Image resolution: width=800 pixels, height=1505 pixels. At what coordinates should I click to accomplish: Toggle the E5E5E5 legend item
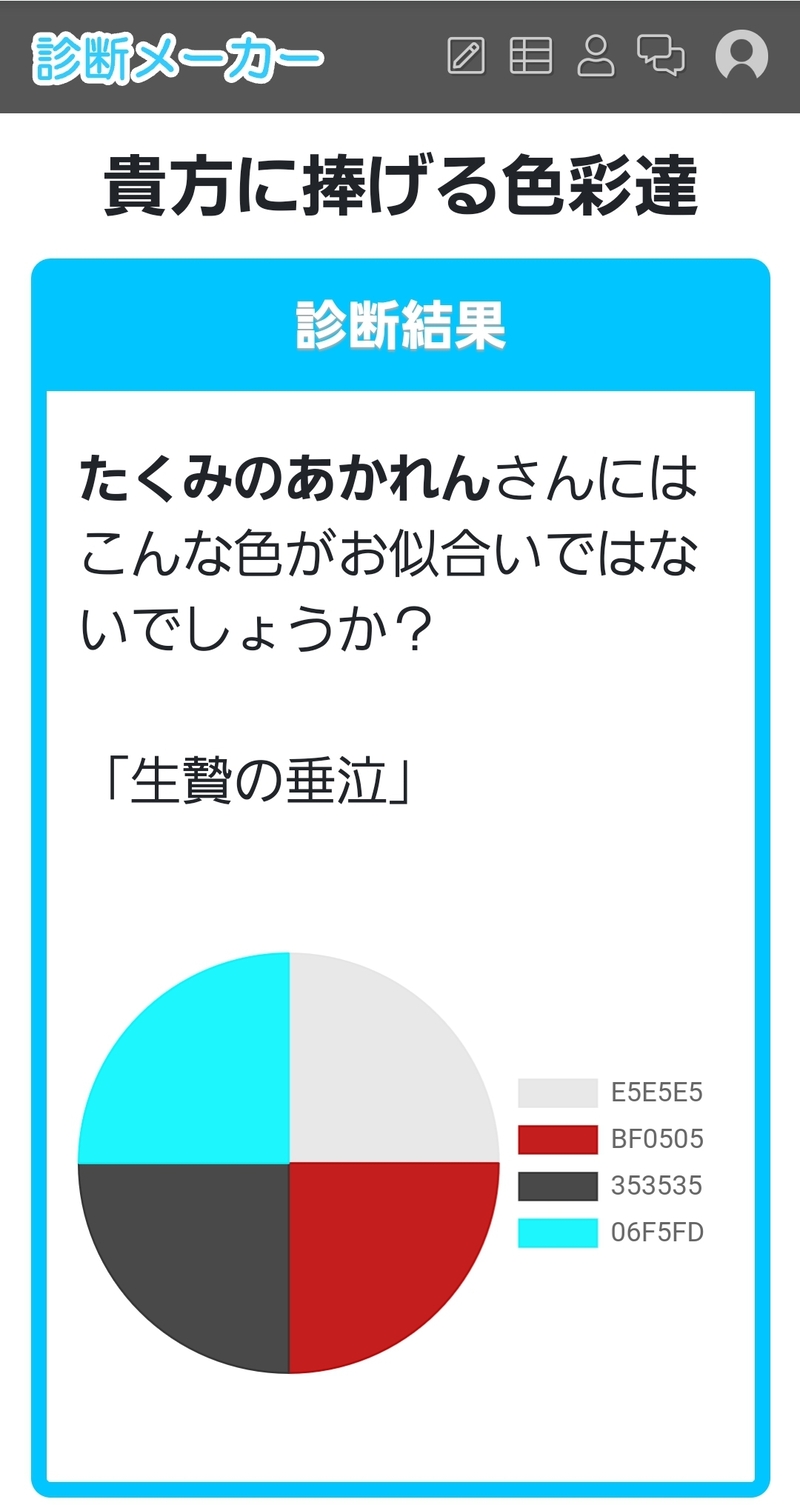pos(610,1092)
